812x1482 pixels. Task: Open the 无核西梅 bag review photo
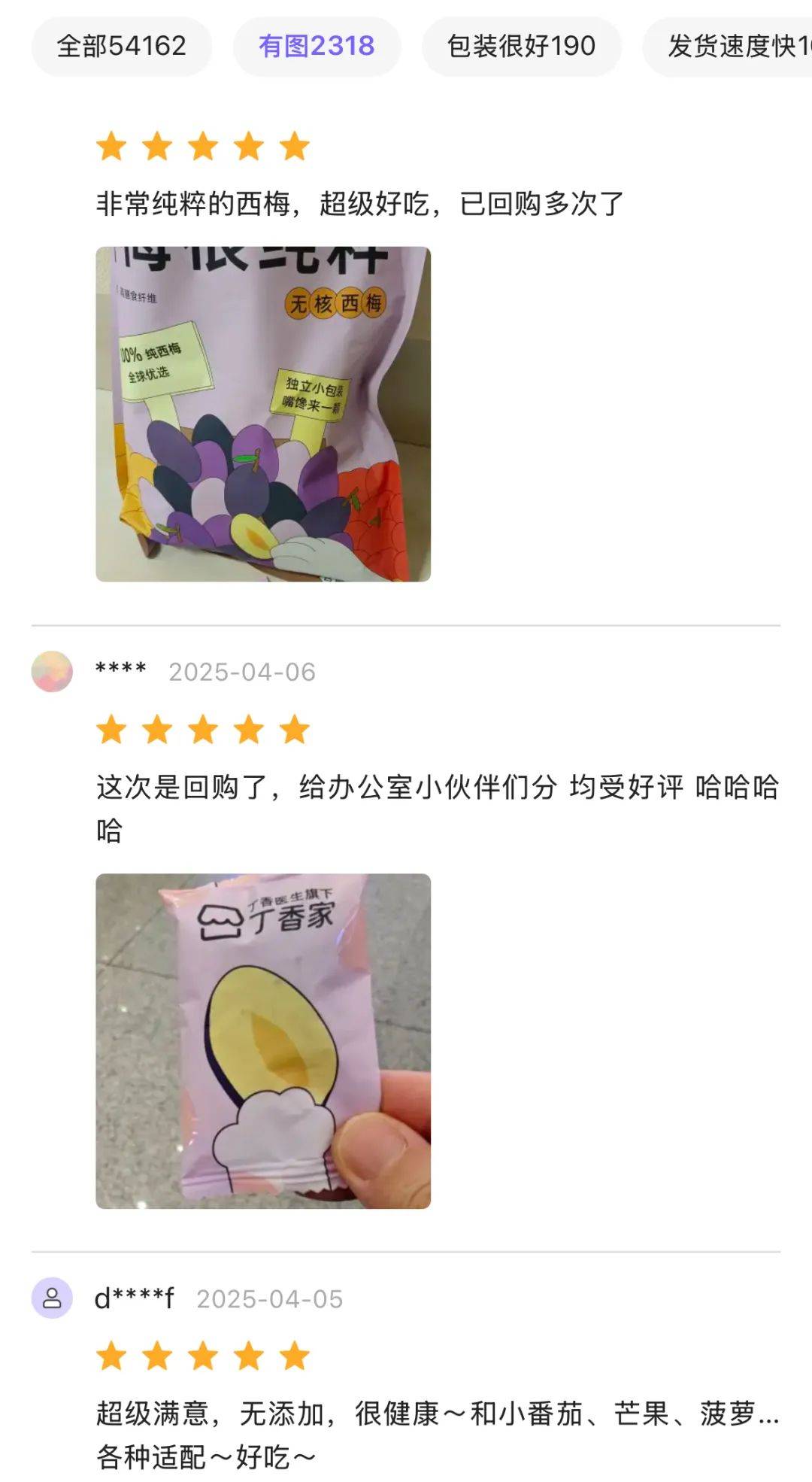click(263, 414)
